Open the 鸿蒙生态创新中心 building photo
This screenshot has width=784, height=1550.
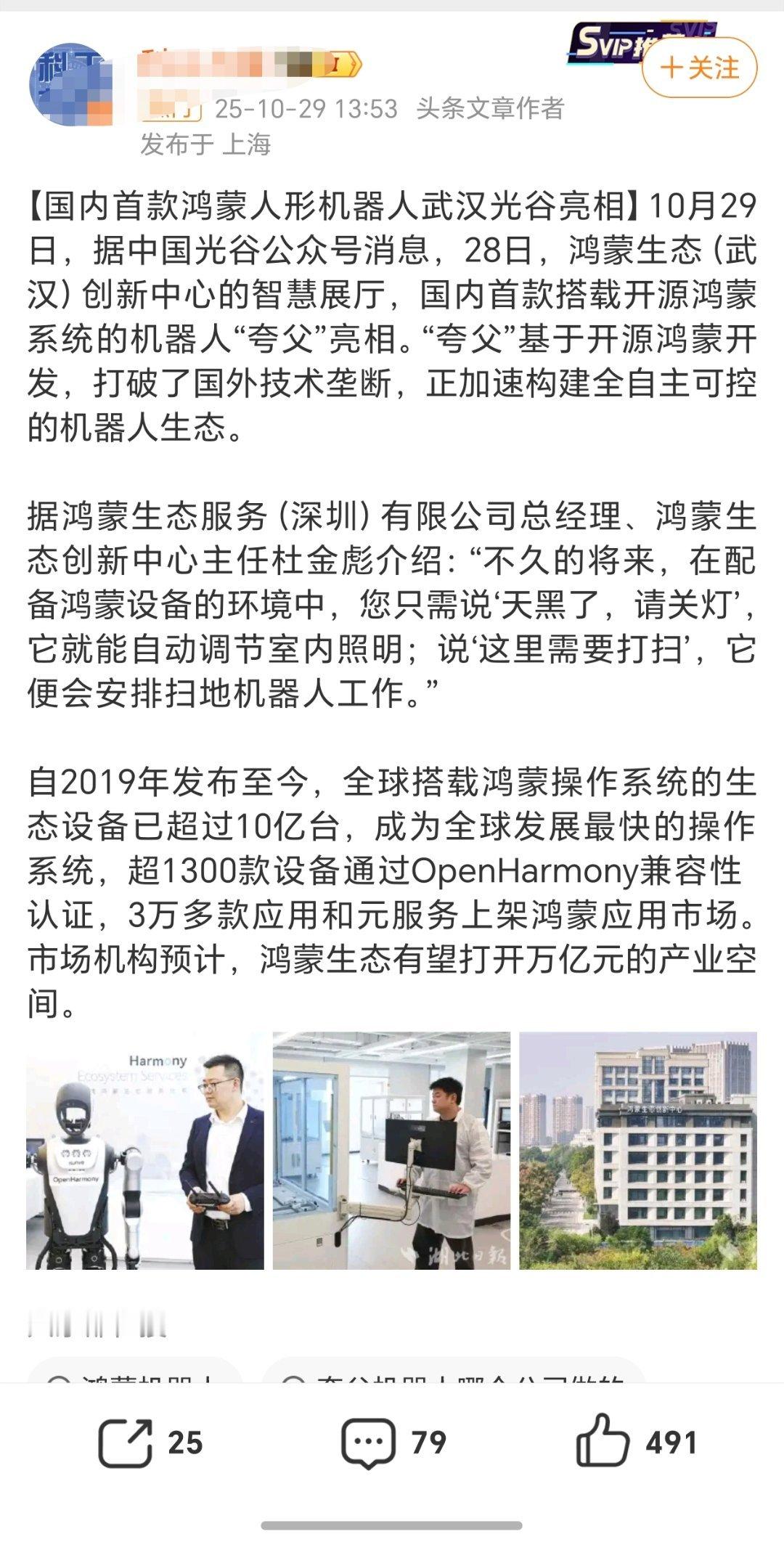pos(639,1151)
